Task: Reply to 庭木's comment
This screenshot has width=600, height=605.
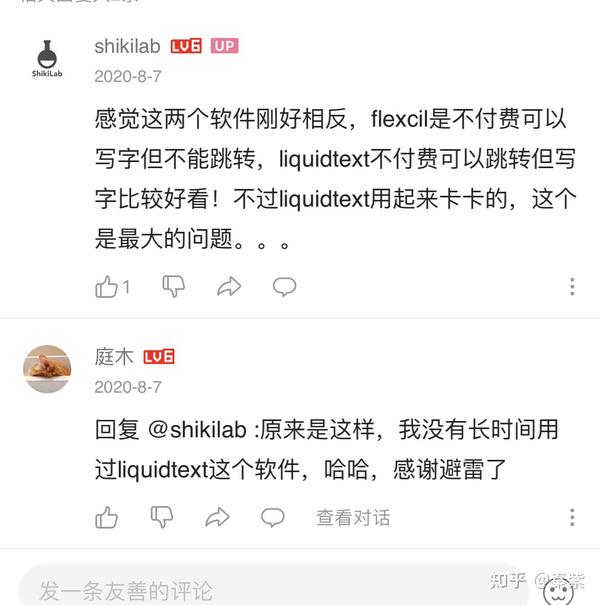Action: 273,517
